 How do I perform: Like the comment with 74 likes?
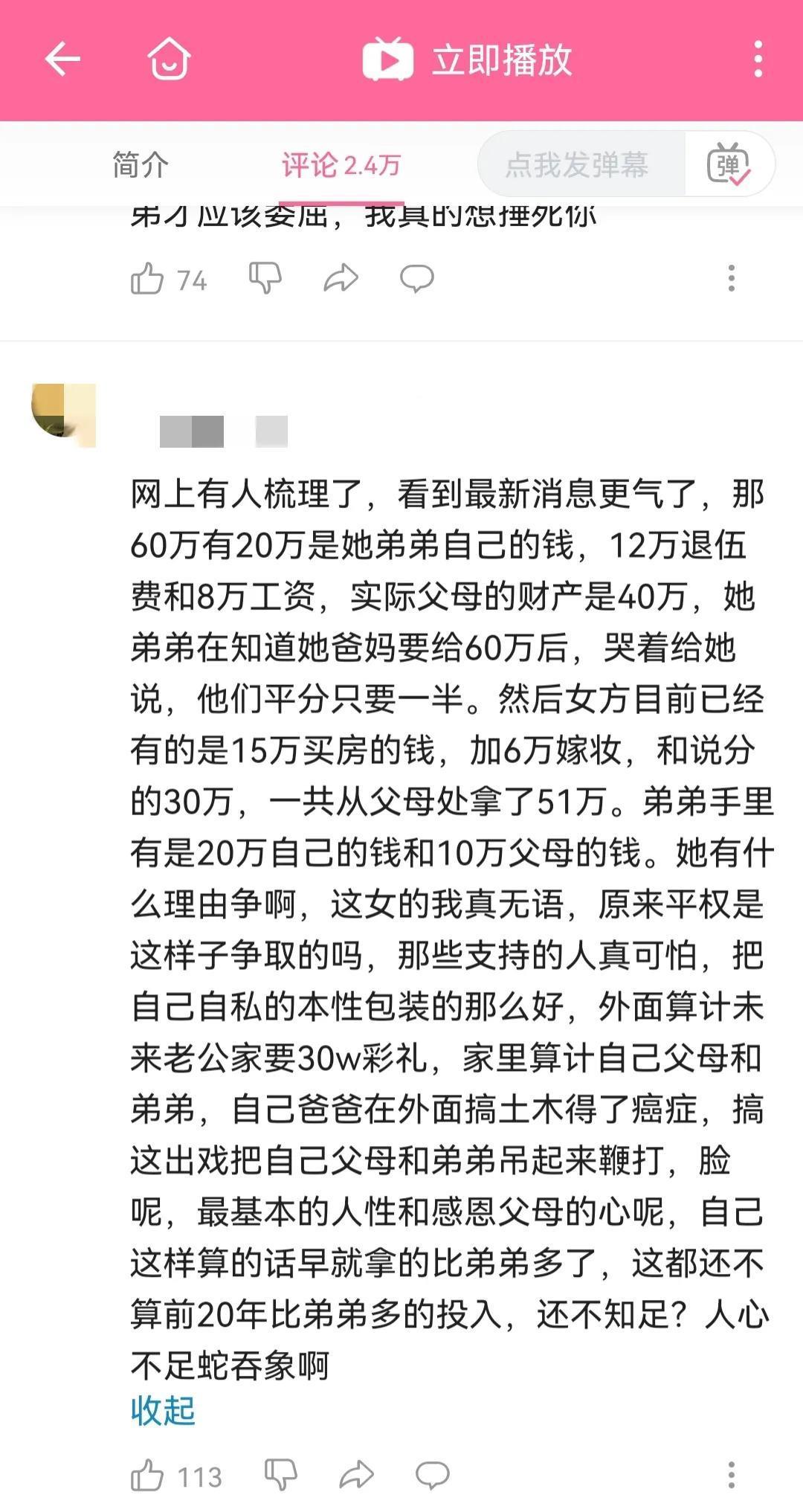[x=147, y=280]
